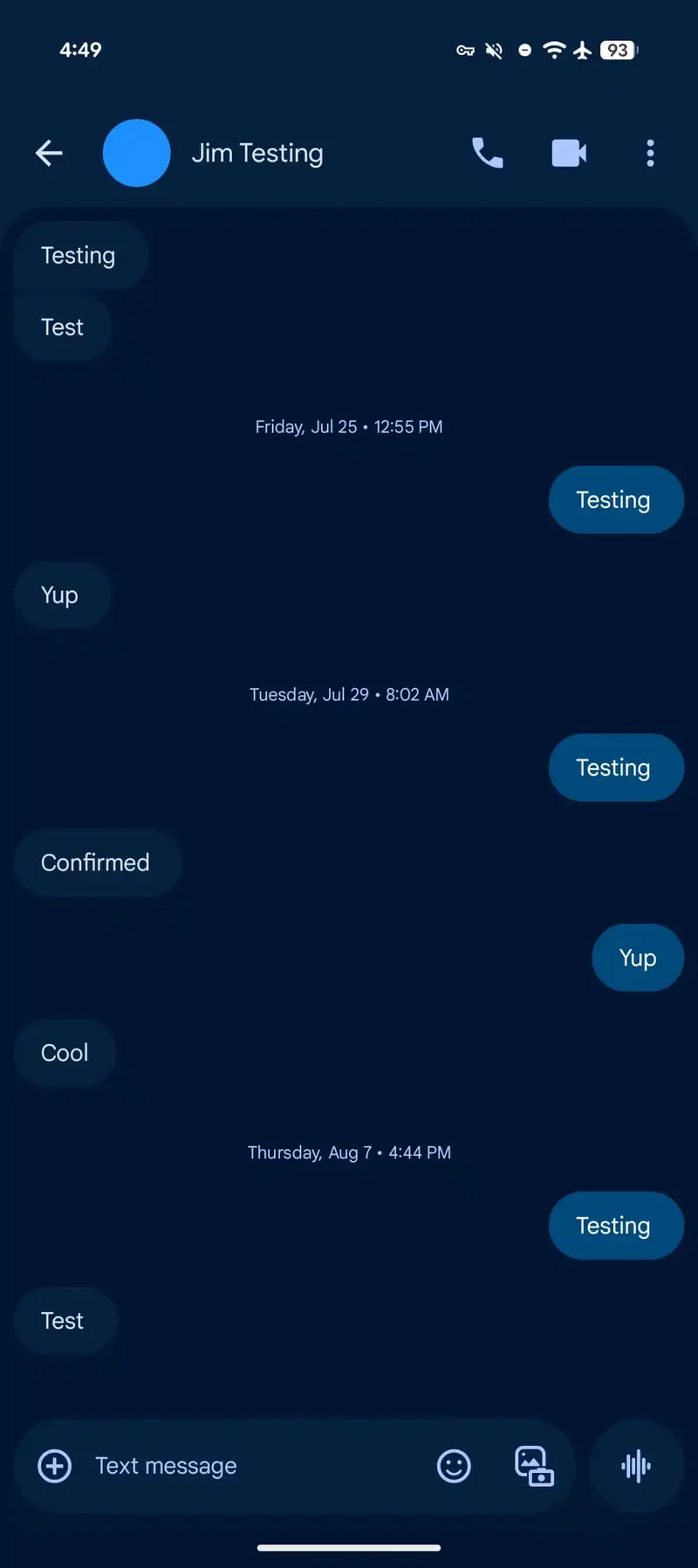Open the three-dot overflow menu
The width and height of the screenshot is (698, 1568).
point(650,154)
